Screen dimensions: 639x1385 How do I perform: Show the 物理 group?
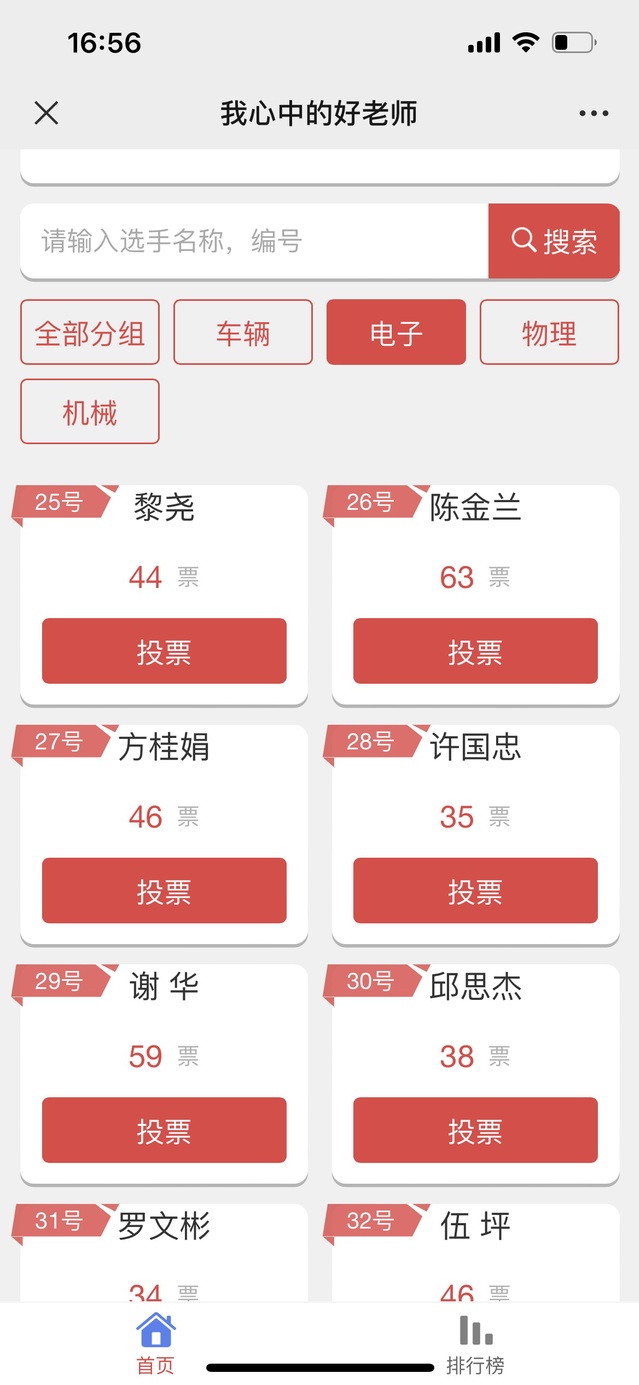(549, 332)
